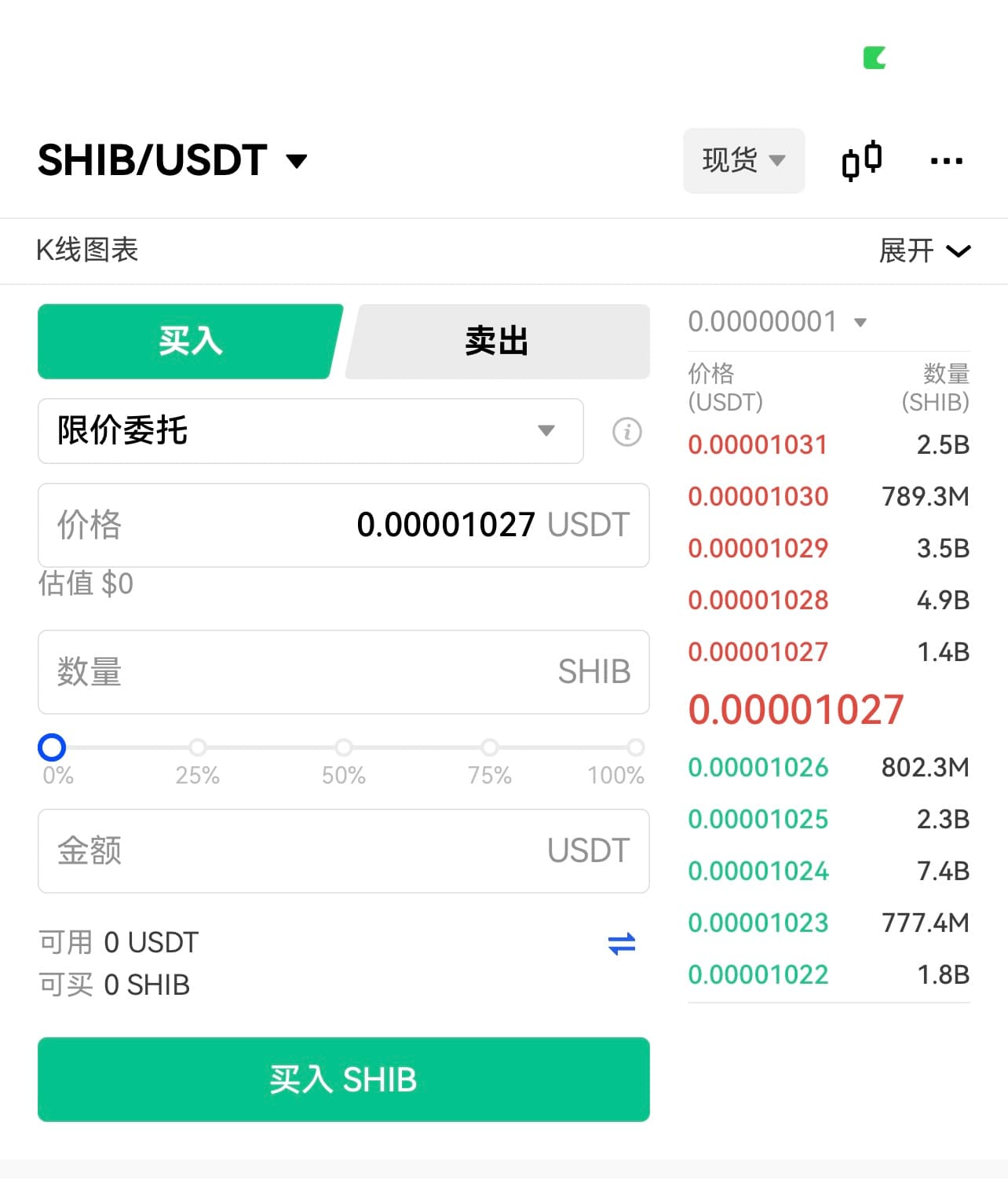Switch to the 卖出 tab
The width and height of the screenshot is (1008, 1184).
pos(496,342)
